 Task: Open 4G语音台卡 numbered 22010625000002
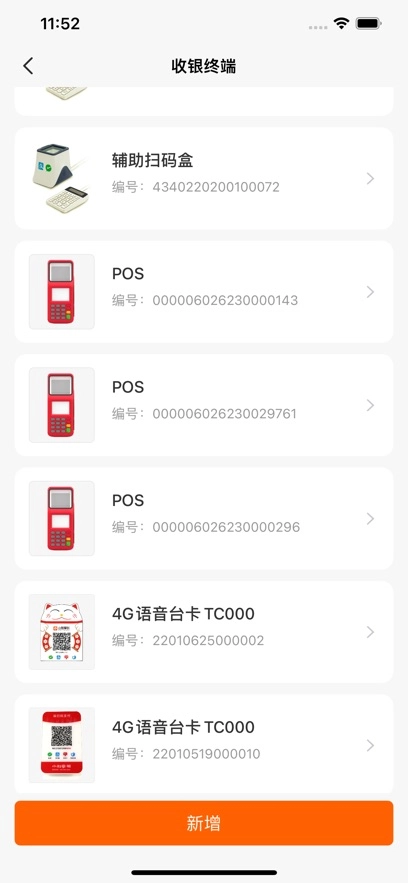(204, 632)
